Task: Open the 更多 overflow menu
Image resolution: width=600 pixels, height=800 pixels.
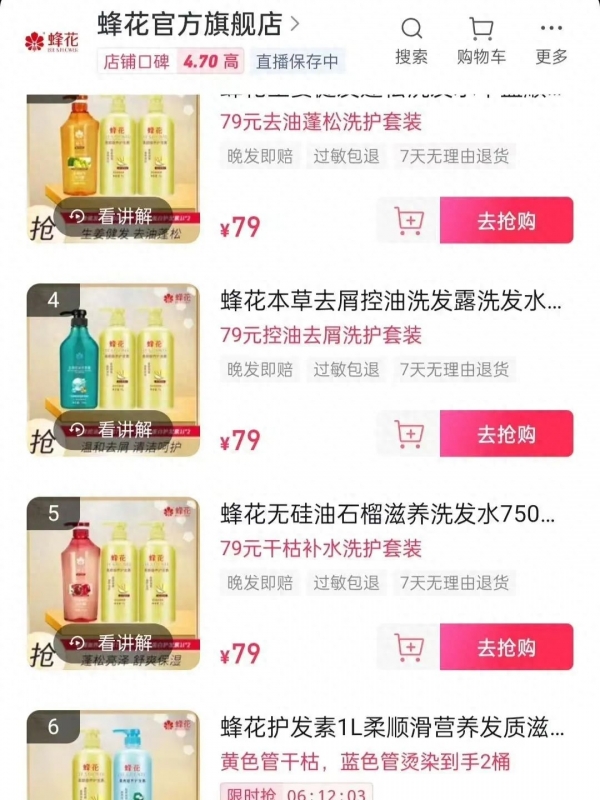Action: click(x=551, y=40)
